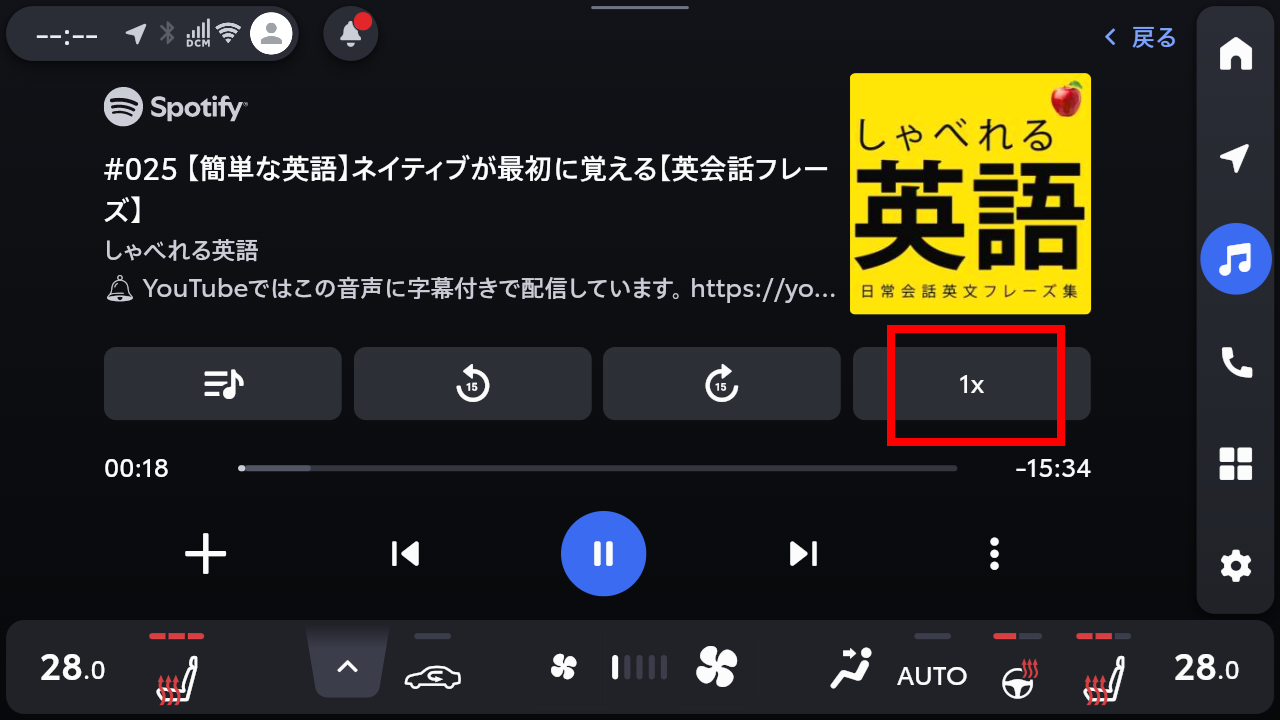This screenshot has height=720, width=1280.
Task: Open the phone section
Action: pyautogui.click(x=1236, y=362)
